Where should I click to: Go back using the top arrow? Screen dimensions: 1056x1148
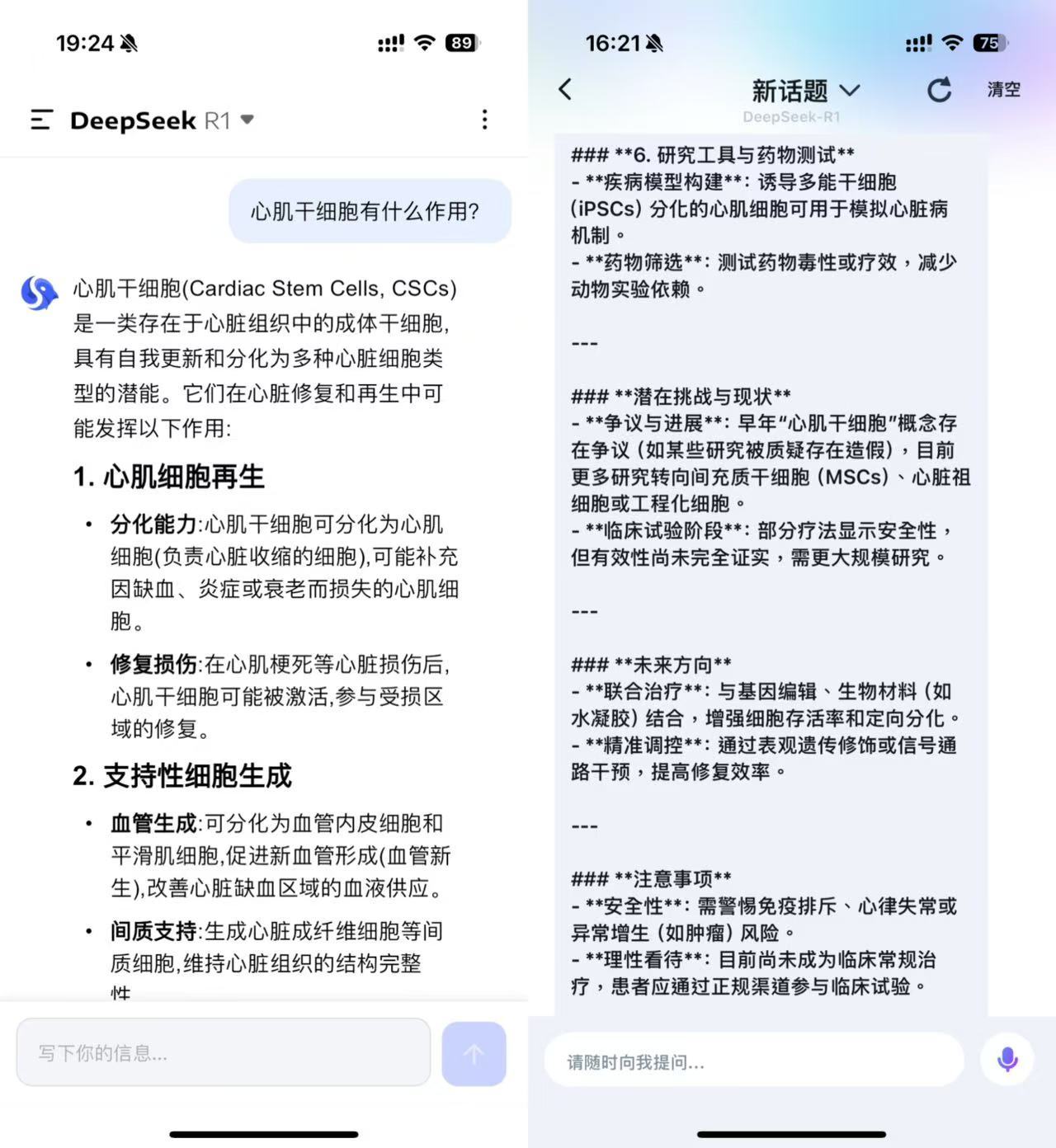point(565,89)
